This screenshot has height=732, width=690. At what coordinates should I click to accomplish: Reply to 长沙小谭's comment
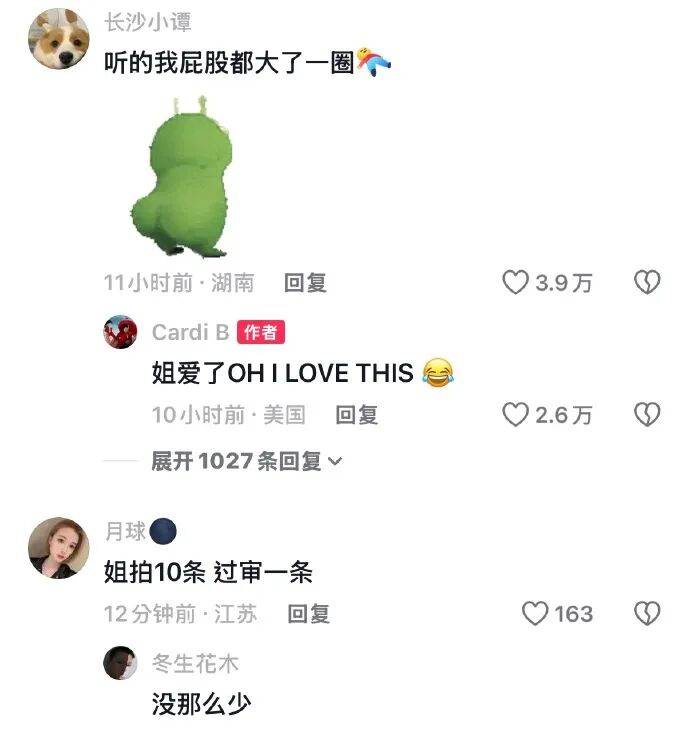[x=305, y=283]
